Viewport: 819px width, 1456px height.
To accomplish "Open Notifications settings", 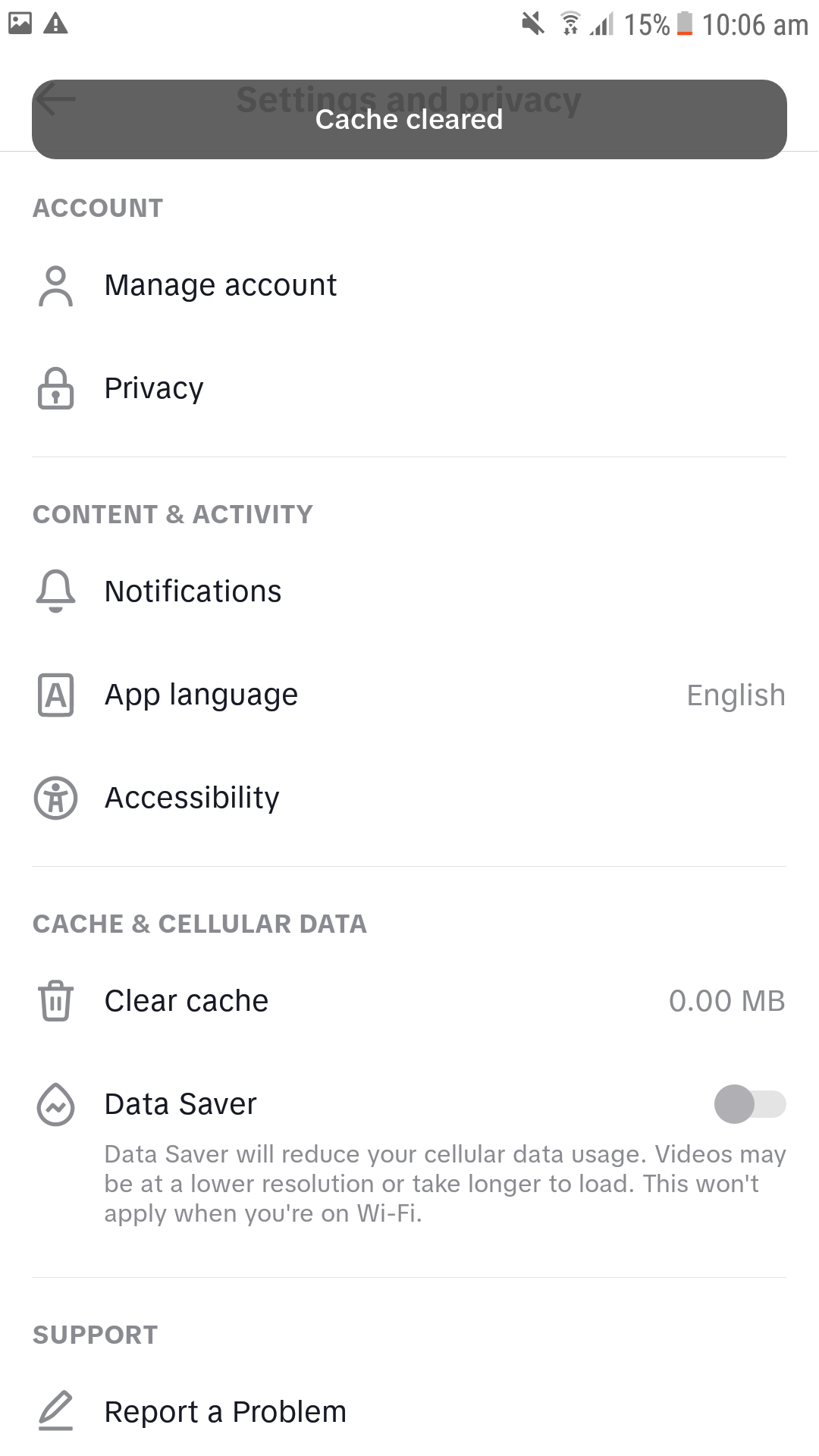I will point(193,591).
